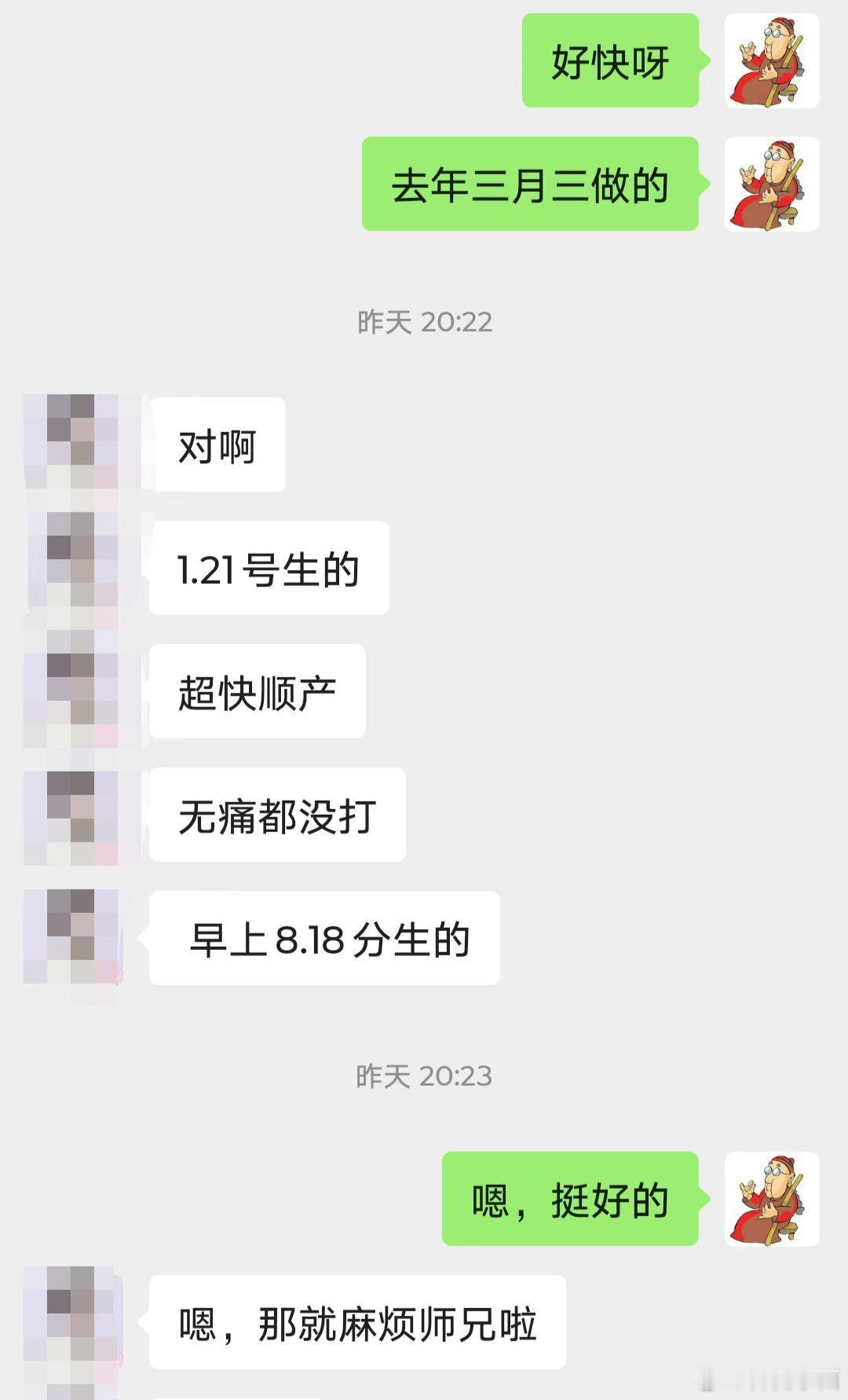The image size is (848, 1400).
Task: Click the monk avatar beside '嗯，挺好的'
Action: click(x=773, y=1200)
